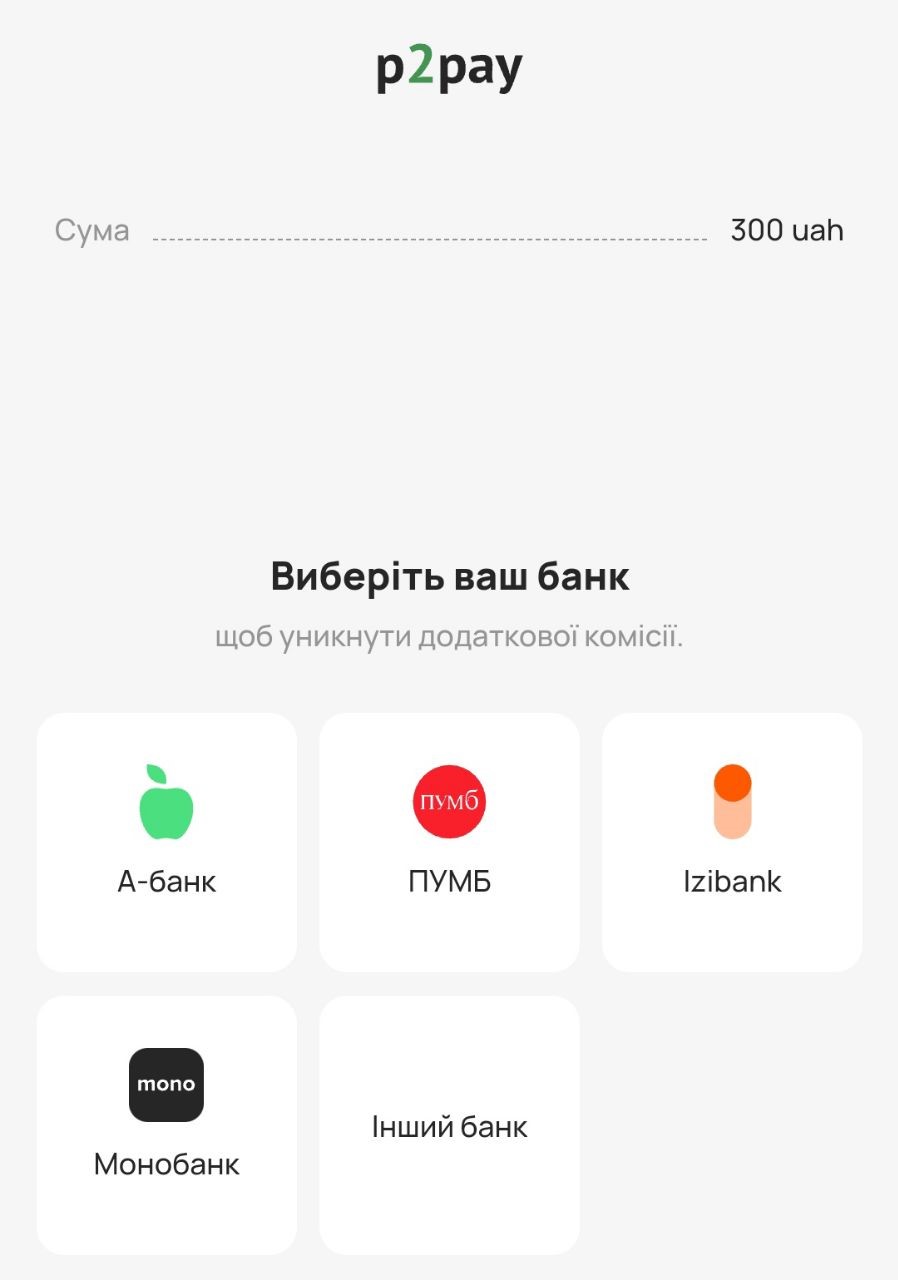Click the Izibank label text
The image size is (898, 1280).
click(x=732, y=881)
